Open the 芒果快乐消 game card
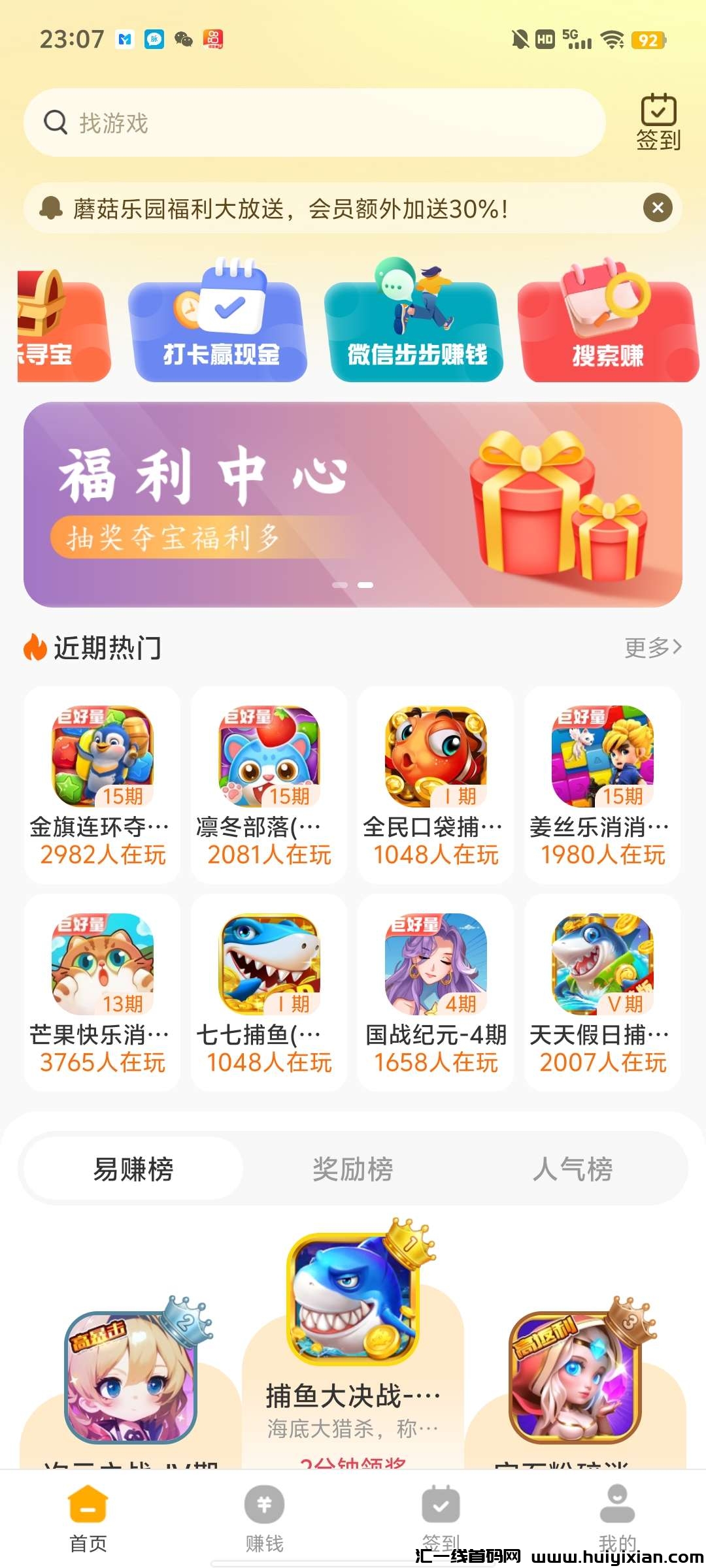706x1568 pixels. pyautogui.click(x=102, y=993)
